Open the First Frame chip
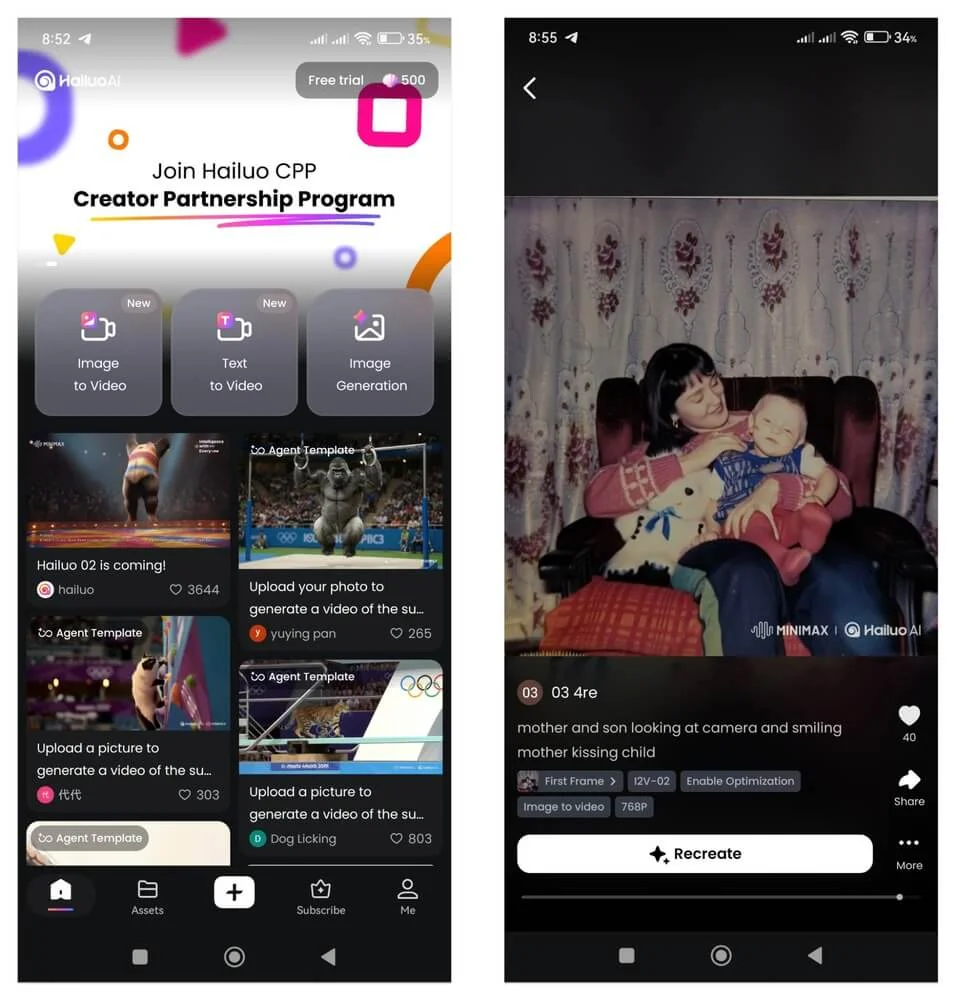The height and width of the screenshot is (1000, 956). click(x=570, y=781)
